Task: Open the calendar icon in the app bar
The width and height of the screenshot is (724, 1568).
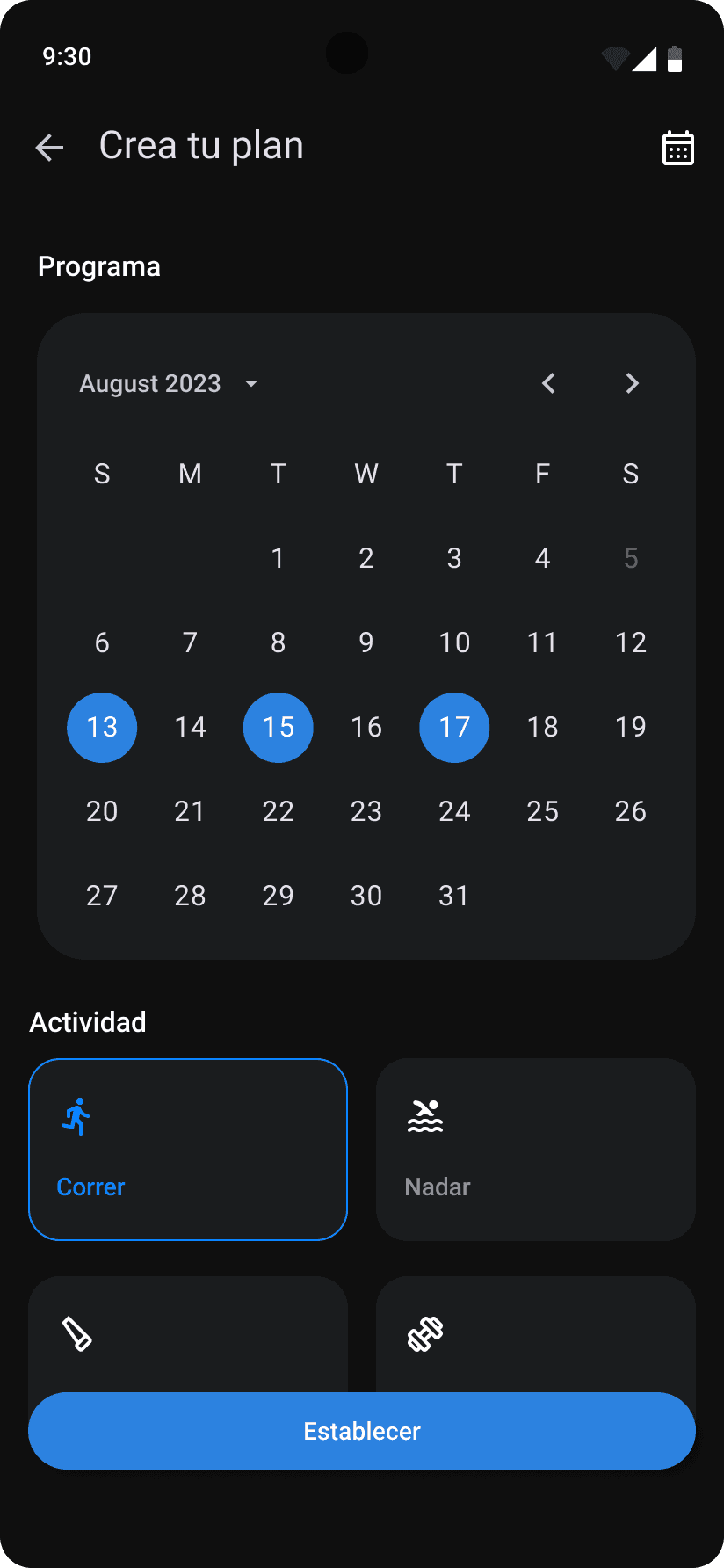Action: pyautogui.click(x=677, y=148)
